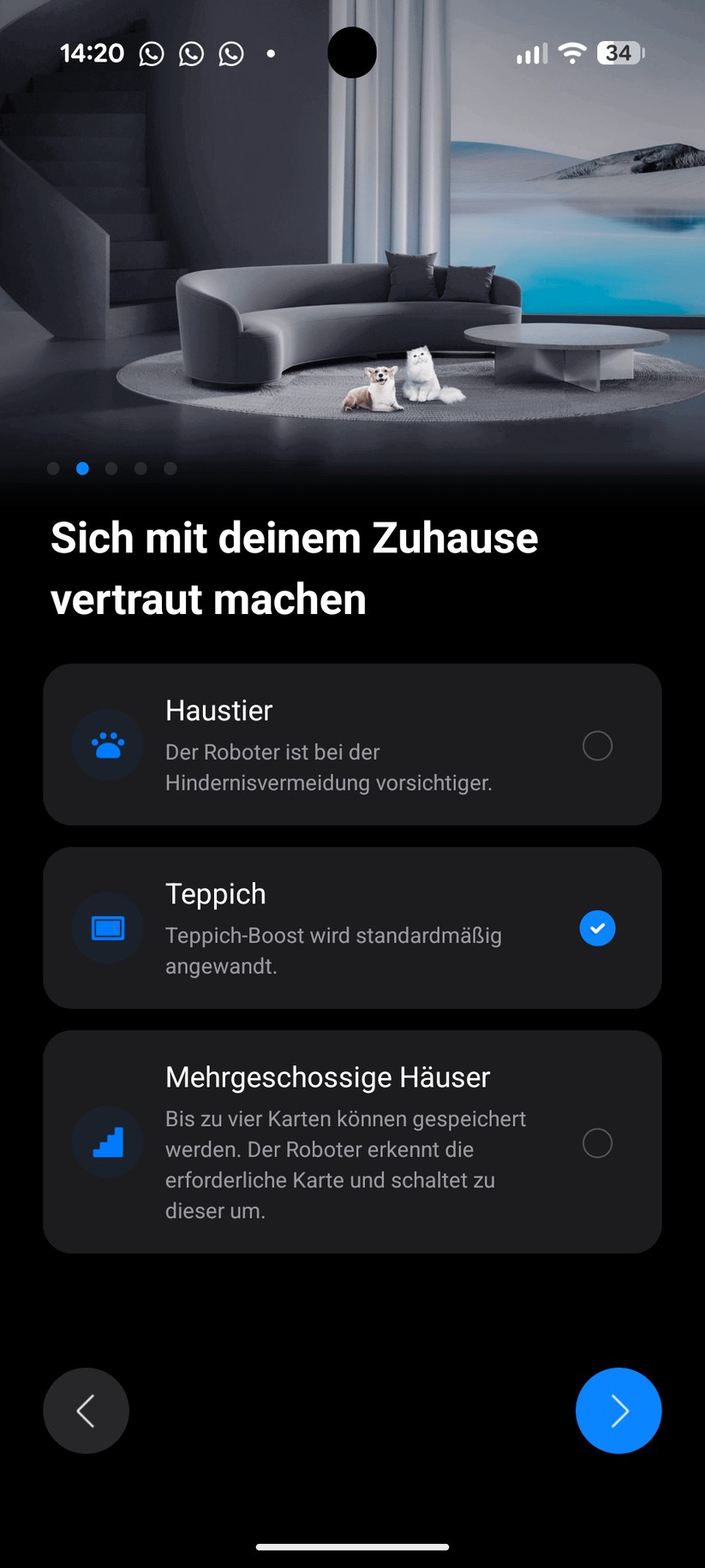Go back with the left arrow button

click(x=86, y=1410)
